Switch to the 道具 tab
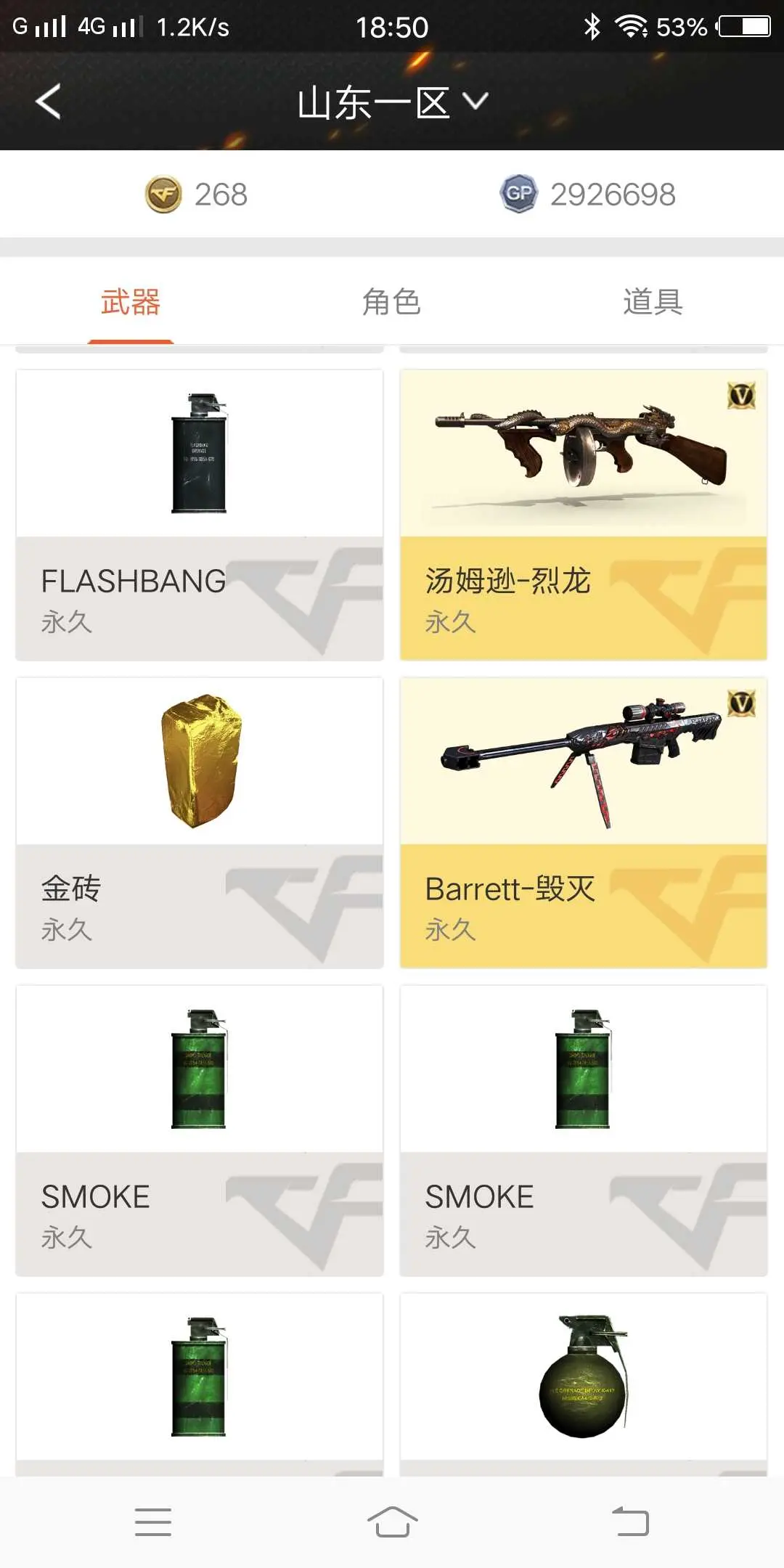Image resolution: width=784 pixels, height=1568 pixels. (653, 302)
